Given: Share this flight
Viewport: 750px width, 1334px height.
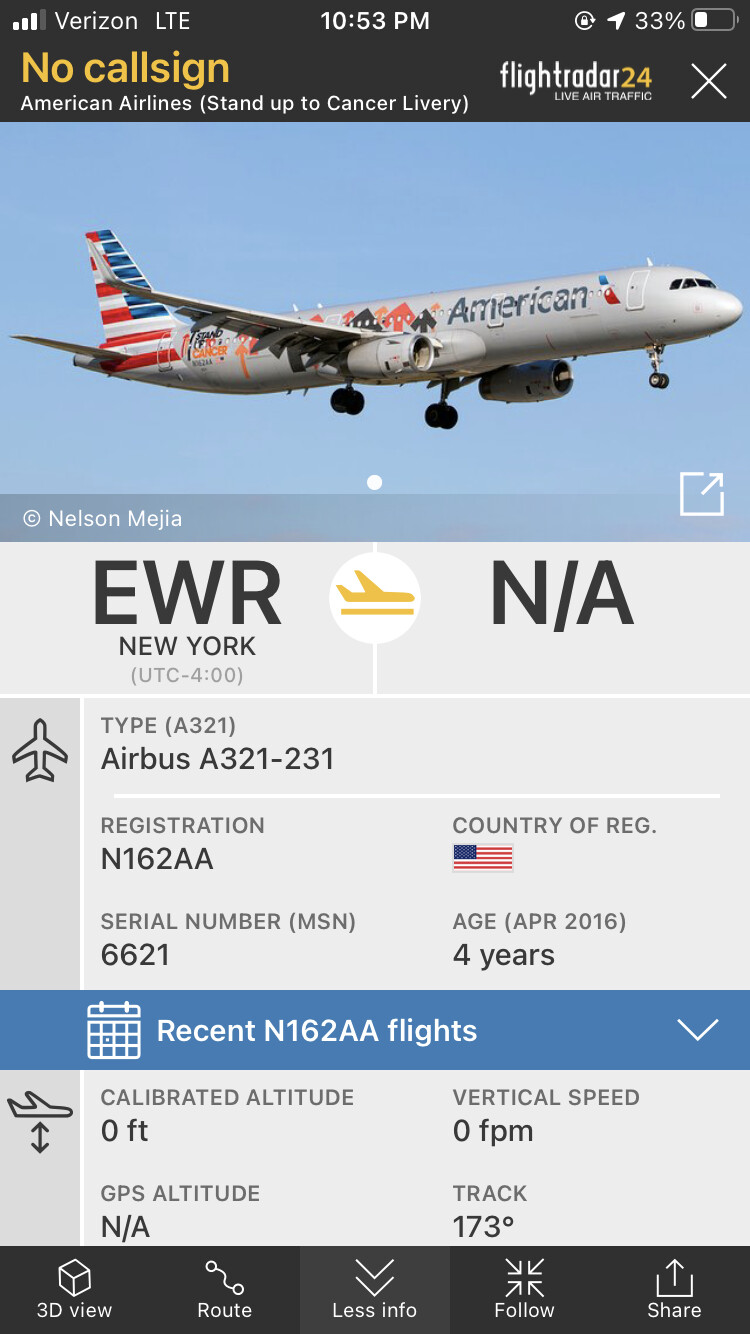Looking at the screenshot, I should (x=674, y=1290).
